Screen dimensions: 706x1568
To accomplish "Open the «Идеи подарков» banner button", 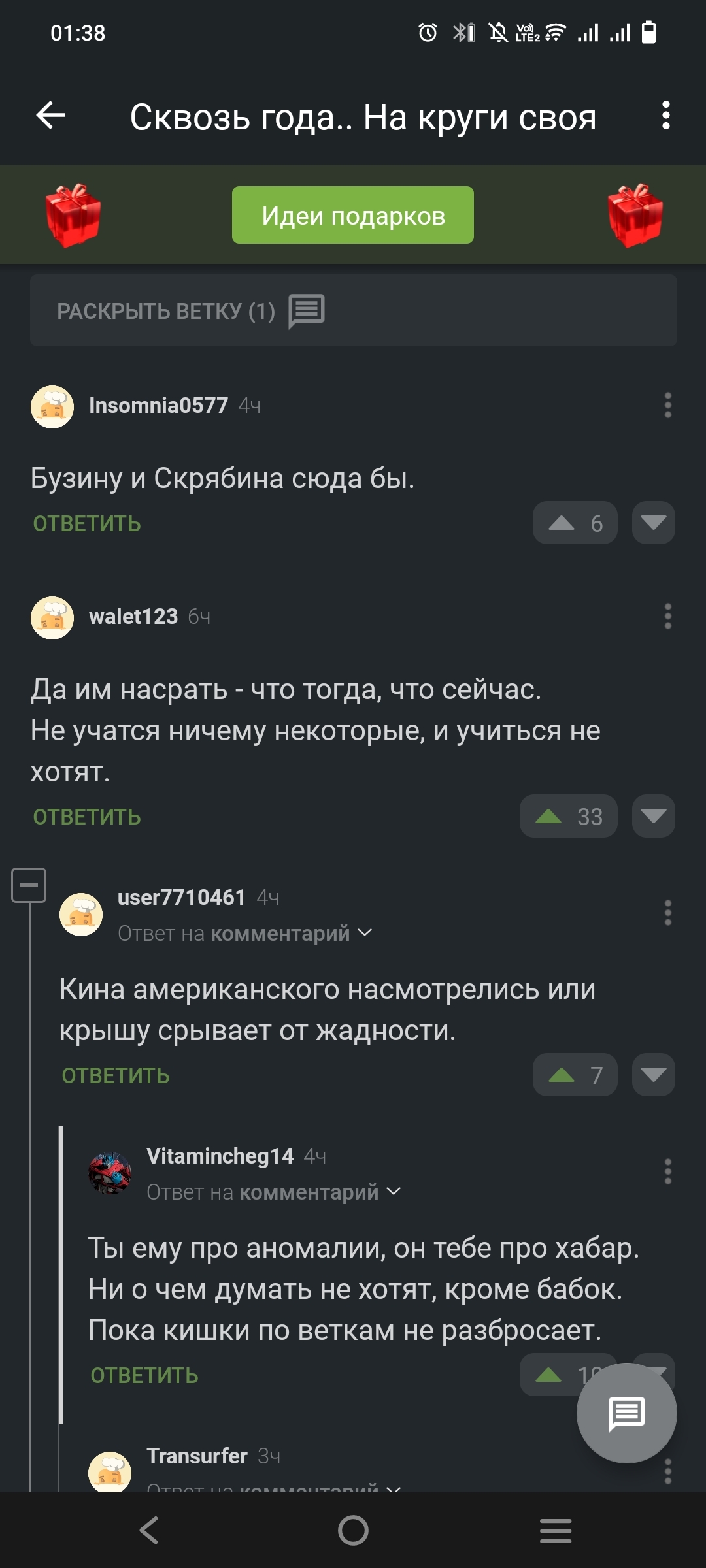I will 353,215.
